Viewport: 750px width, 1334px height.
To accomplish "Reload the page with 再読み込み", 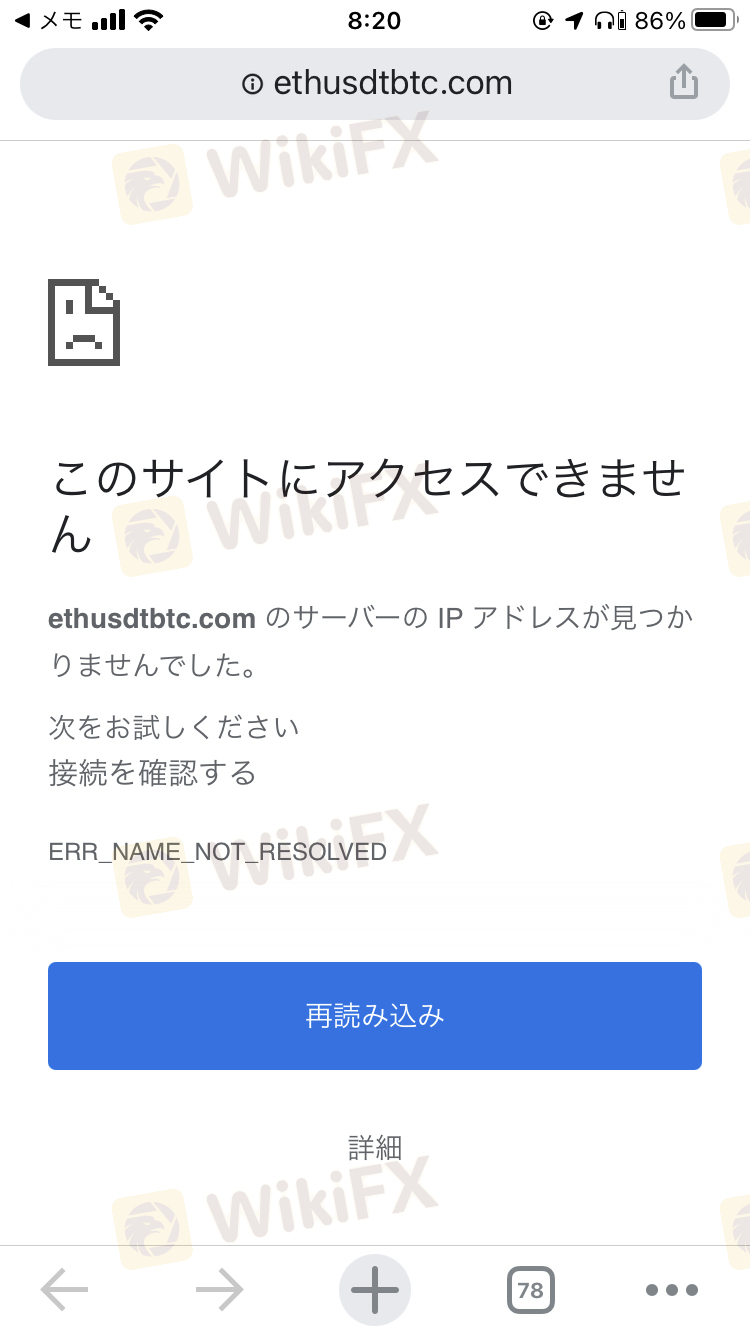I will 375,1016.
